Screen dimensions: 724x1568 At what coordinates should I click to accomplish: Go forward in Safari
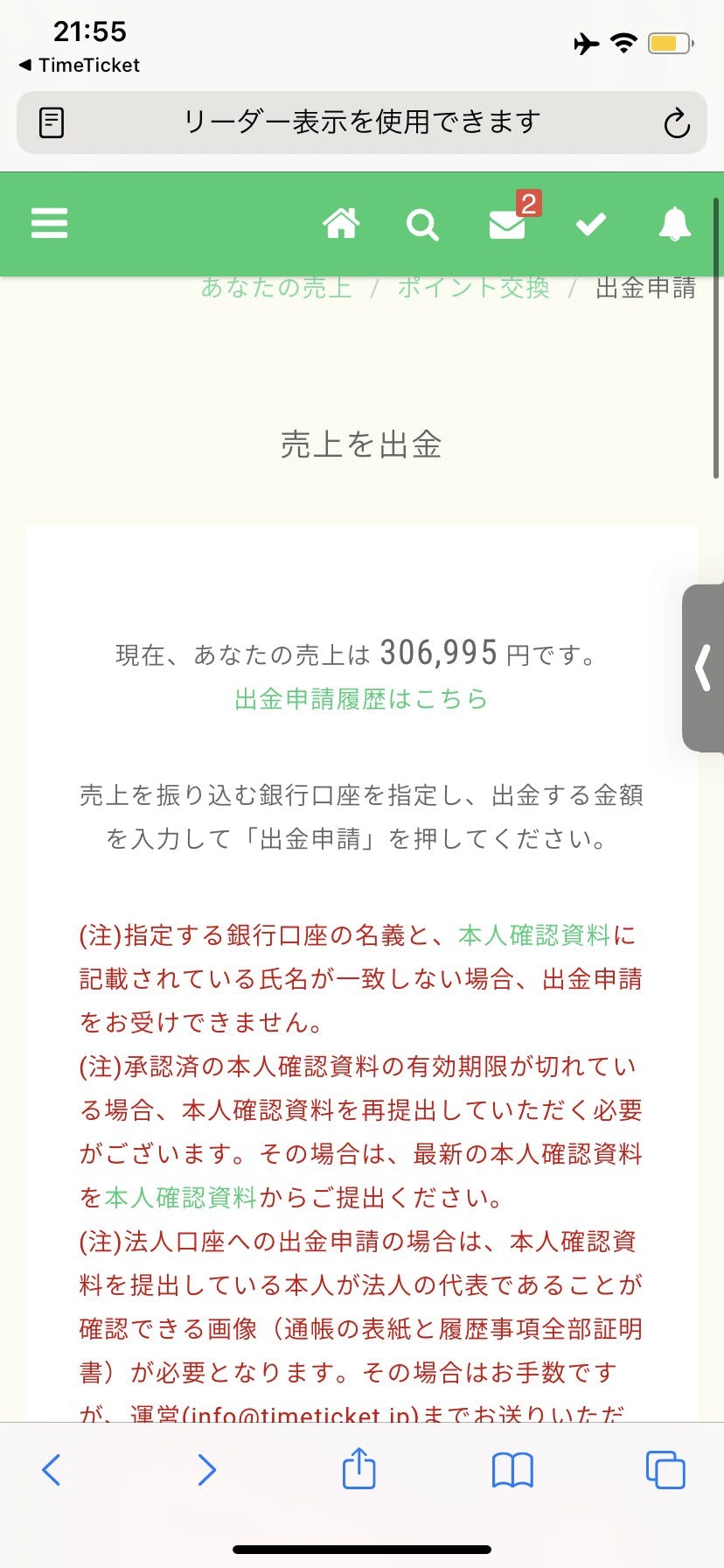click(x=206, y=1469)
